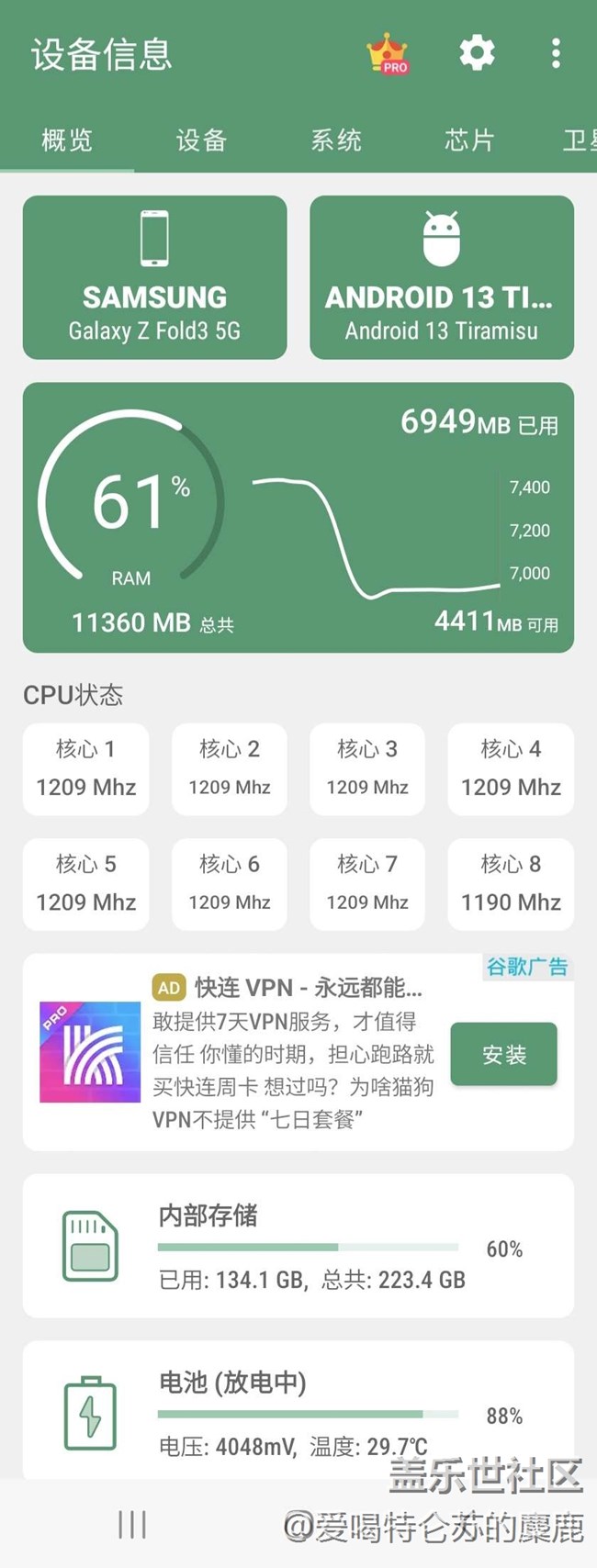
Task: Open the three-dot overflow menu
Action: coord(556,53)
